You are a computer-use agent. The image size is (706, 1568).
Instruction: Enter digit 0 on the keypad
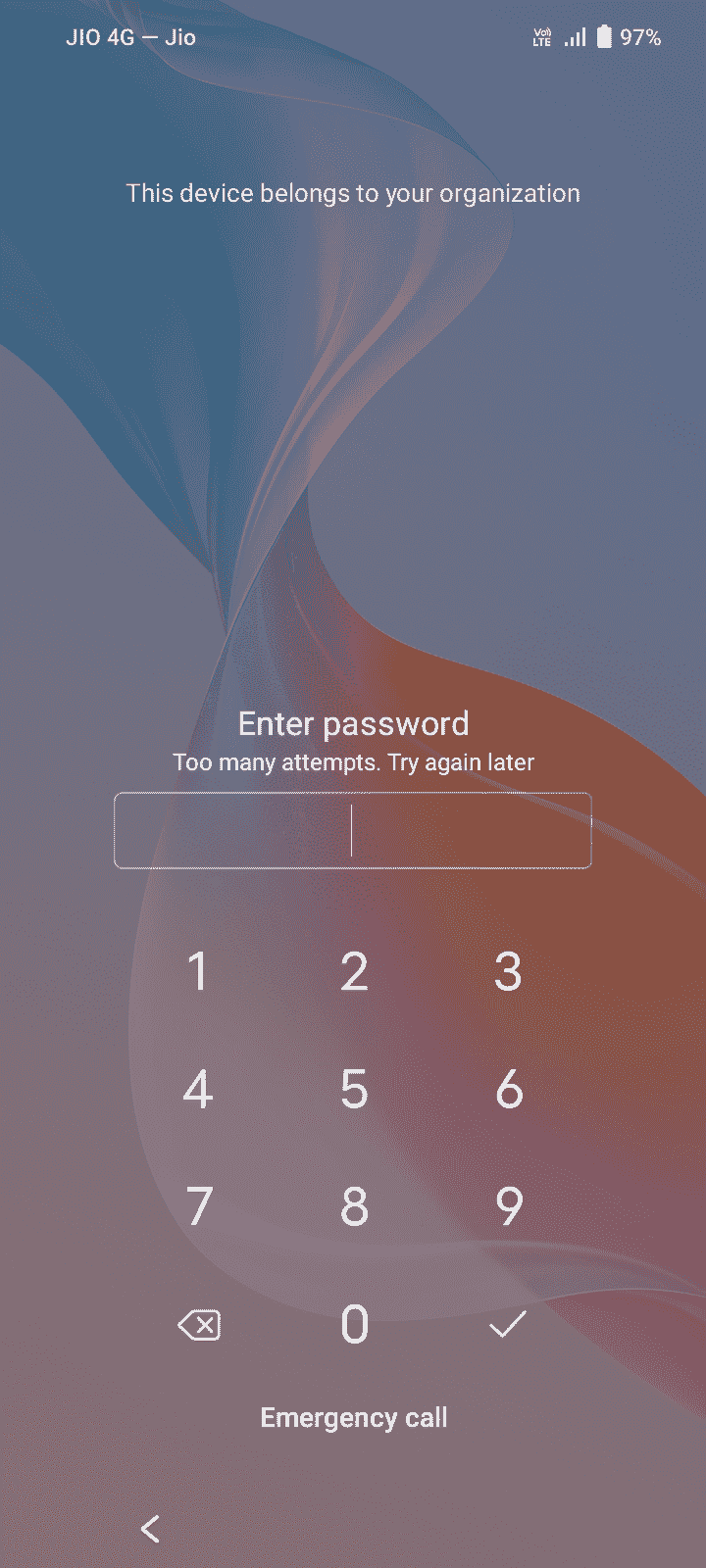[354, 1325]
